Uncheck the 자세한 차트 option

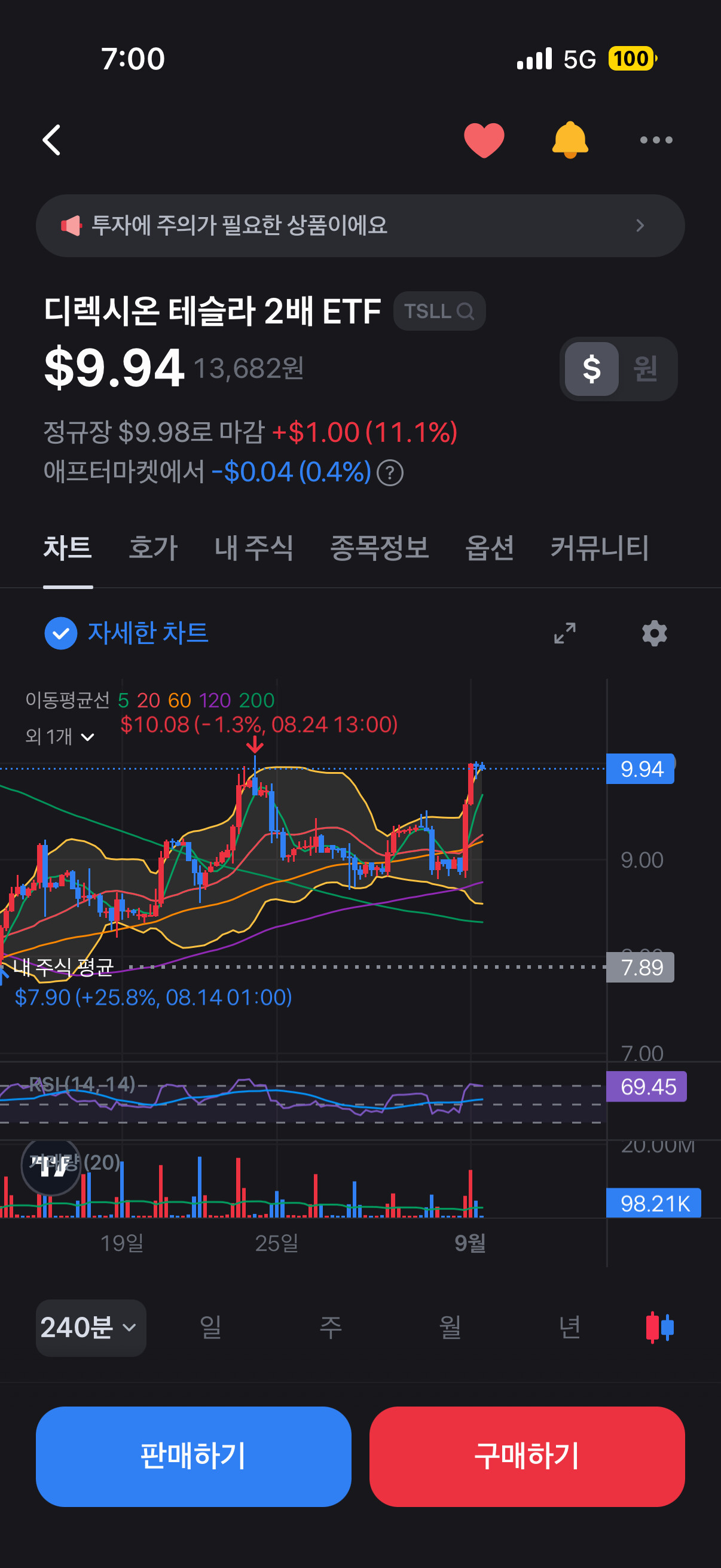pyautogui.click(x=127, y=633)
